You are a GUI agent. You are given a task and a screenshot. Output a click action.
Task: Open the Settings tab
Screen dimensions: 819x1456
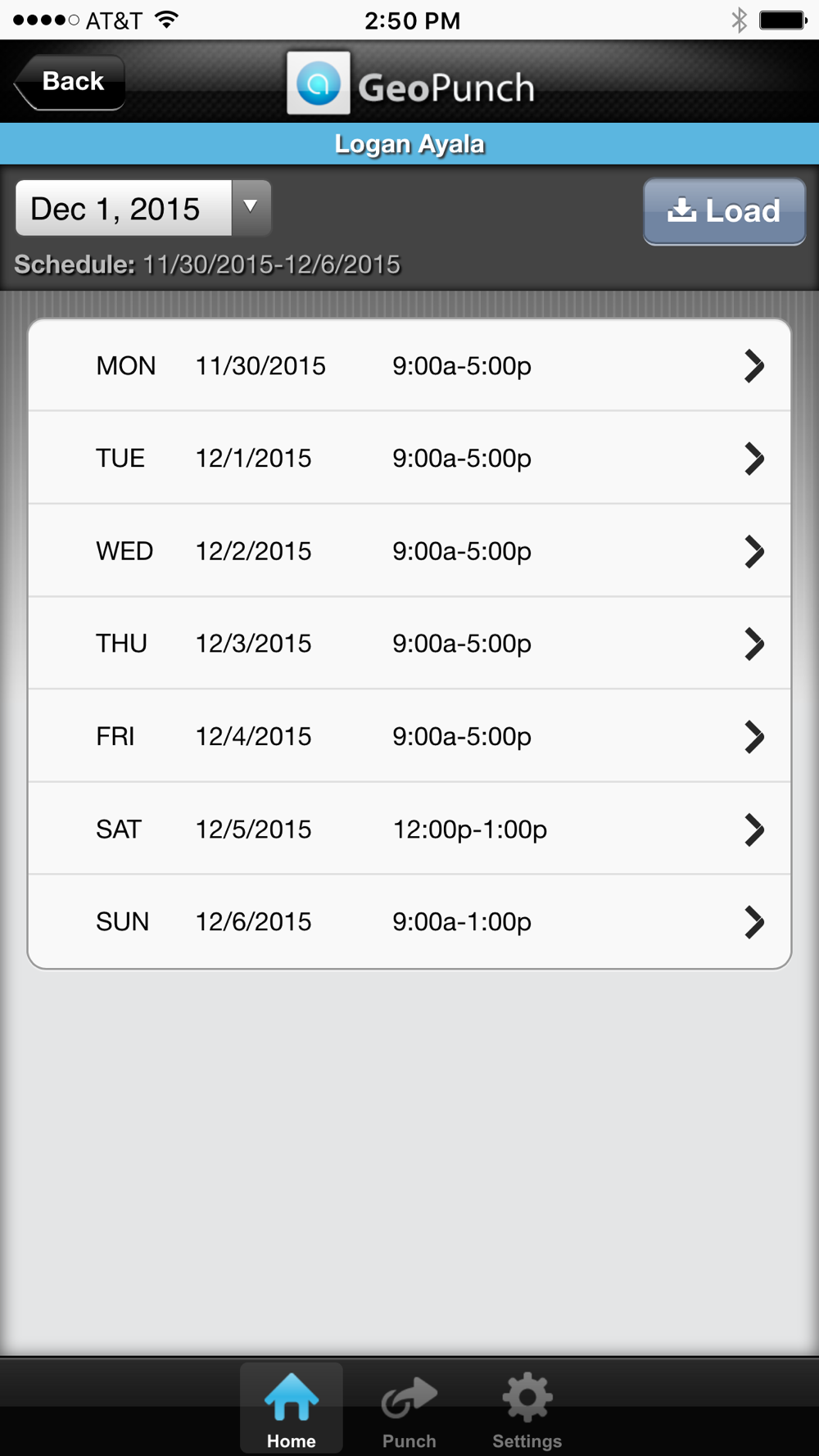coord(527,1410)
